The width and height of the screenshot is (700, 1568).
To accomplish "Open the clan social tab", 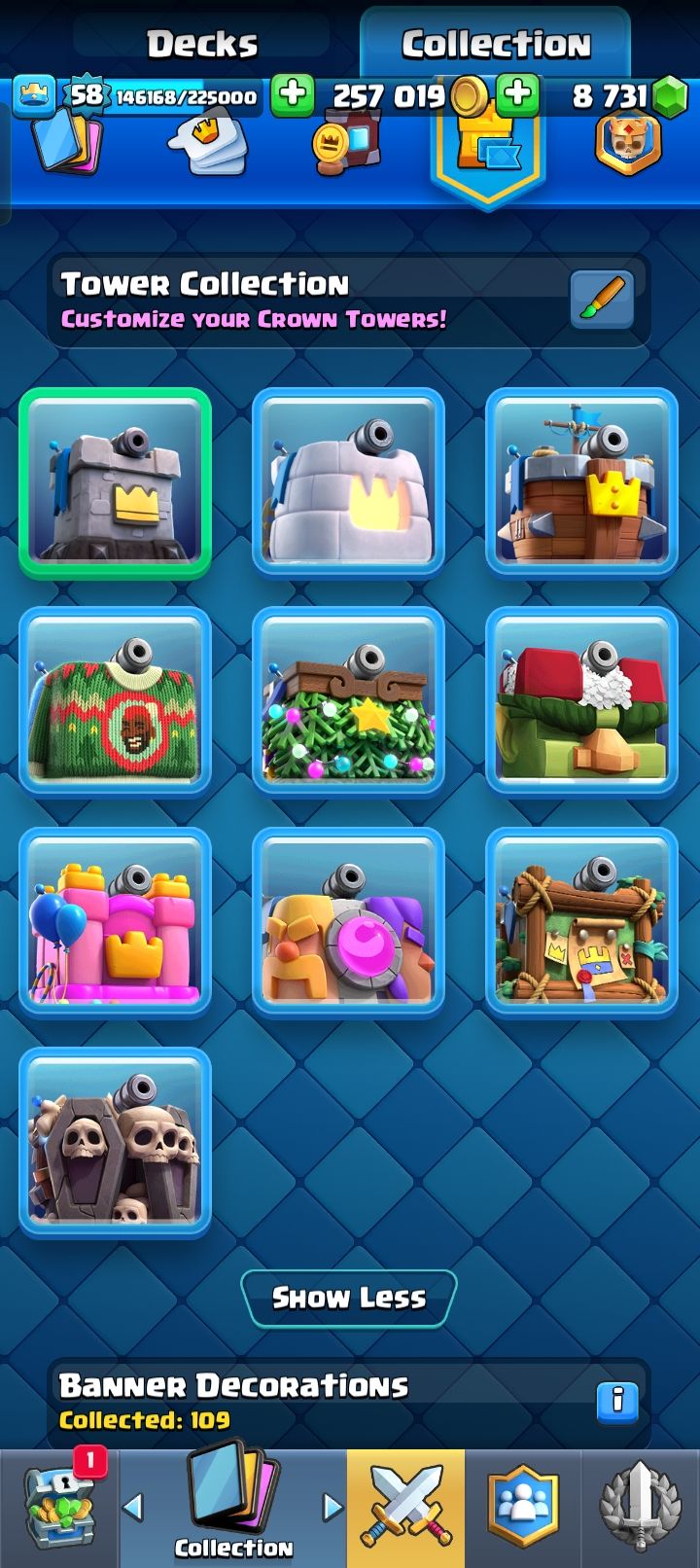I will [523, 1509].
